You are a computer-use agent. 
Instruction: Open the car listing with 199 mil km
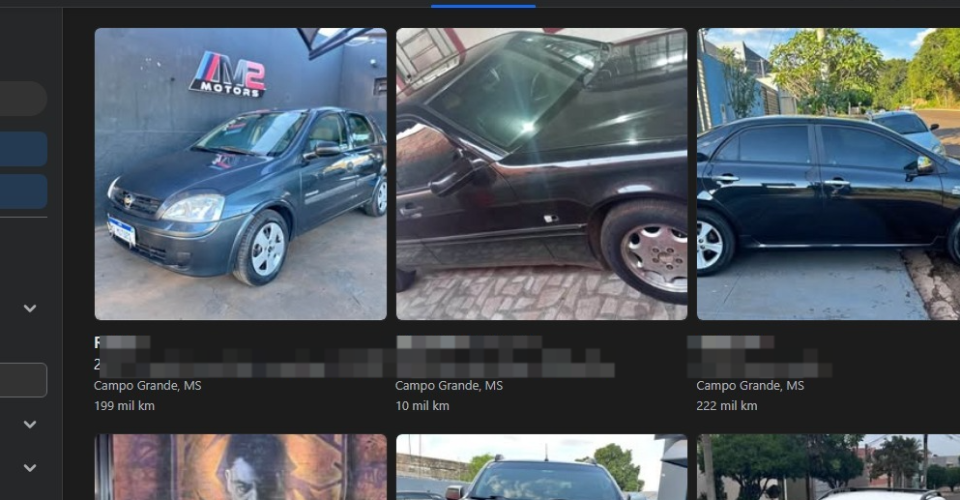[x=240, y=174]
